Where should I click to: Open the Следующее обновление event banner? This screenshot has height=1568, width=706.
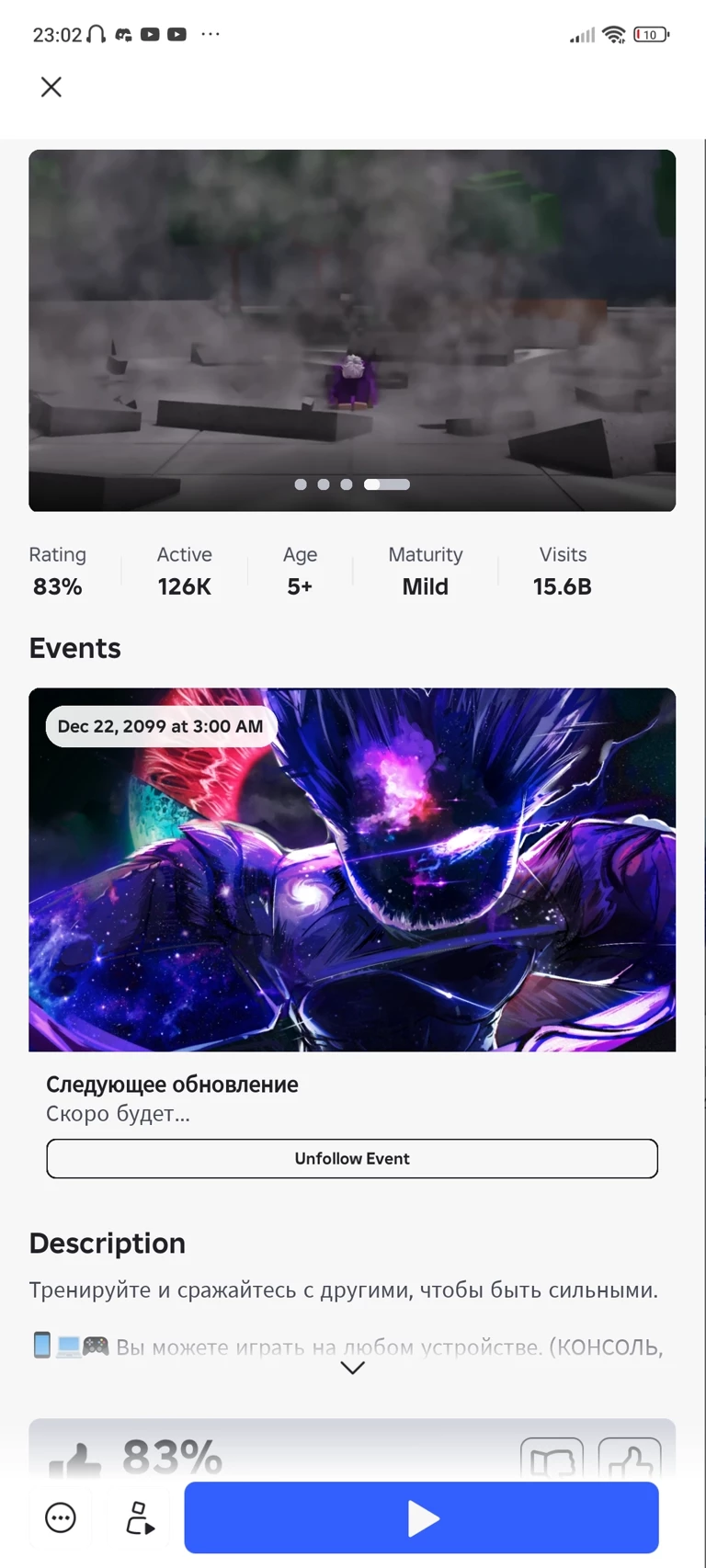pos(352,869)
